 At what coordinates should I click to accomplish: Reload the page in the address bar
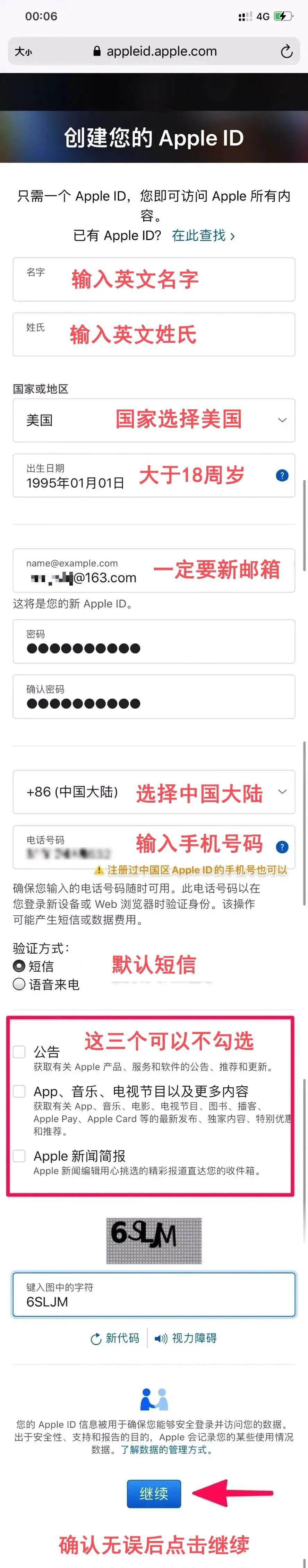[286, 52]
